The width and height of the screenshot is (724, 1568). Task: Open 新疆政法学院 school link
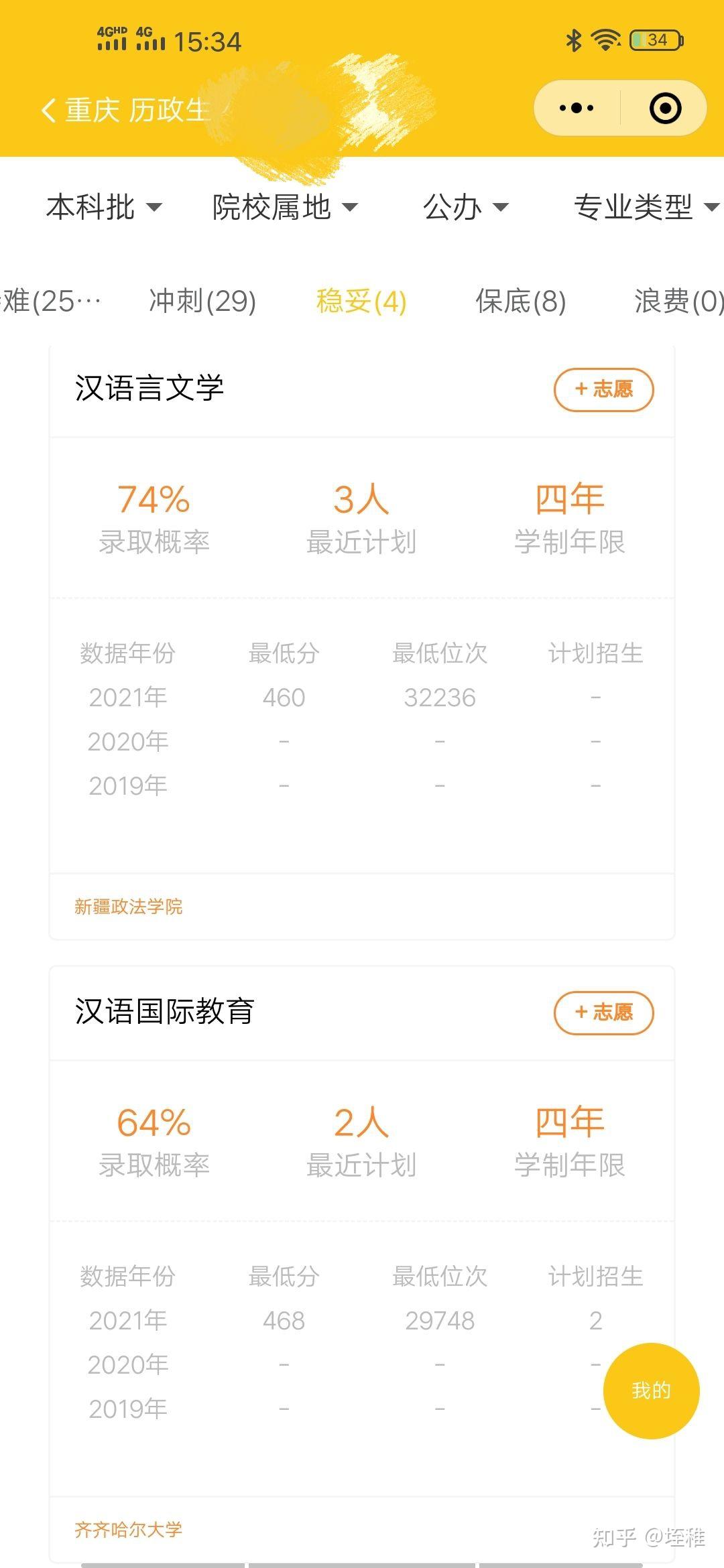128,907
